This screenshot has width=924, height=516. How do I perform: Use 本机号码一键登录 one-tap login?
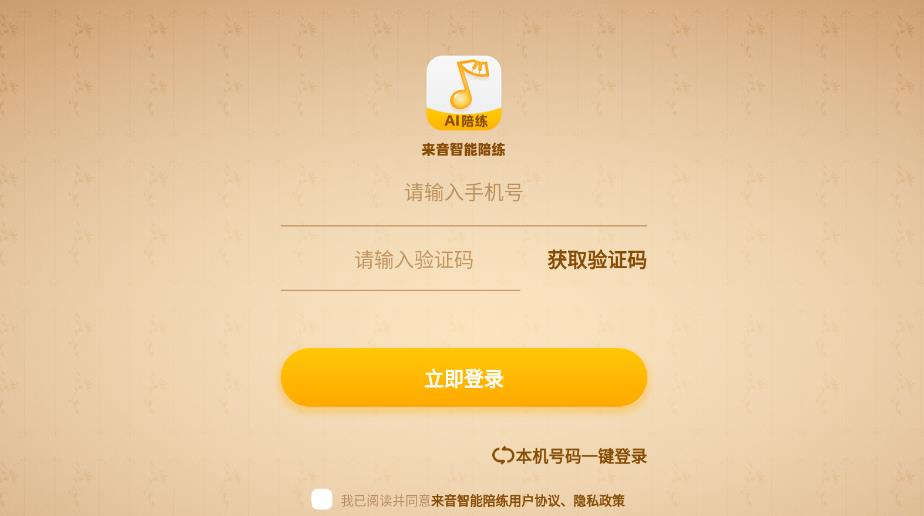tap(570, 456)
